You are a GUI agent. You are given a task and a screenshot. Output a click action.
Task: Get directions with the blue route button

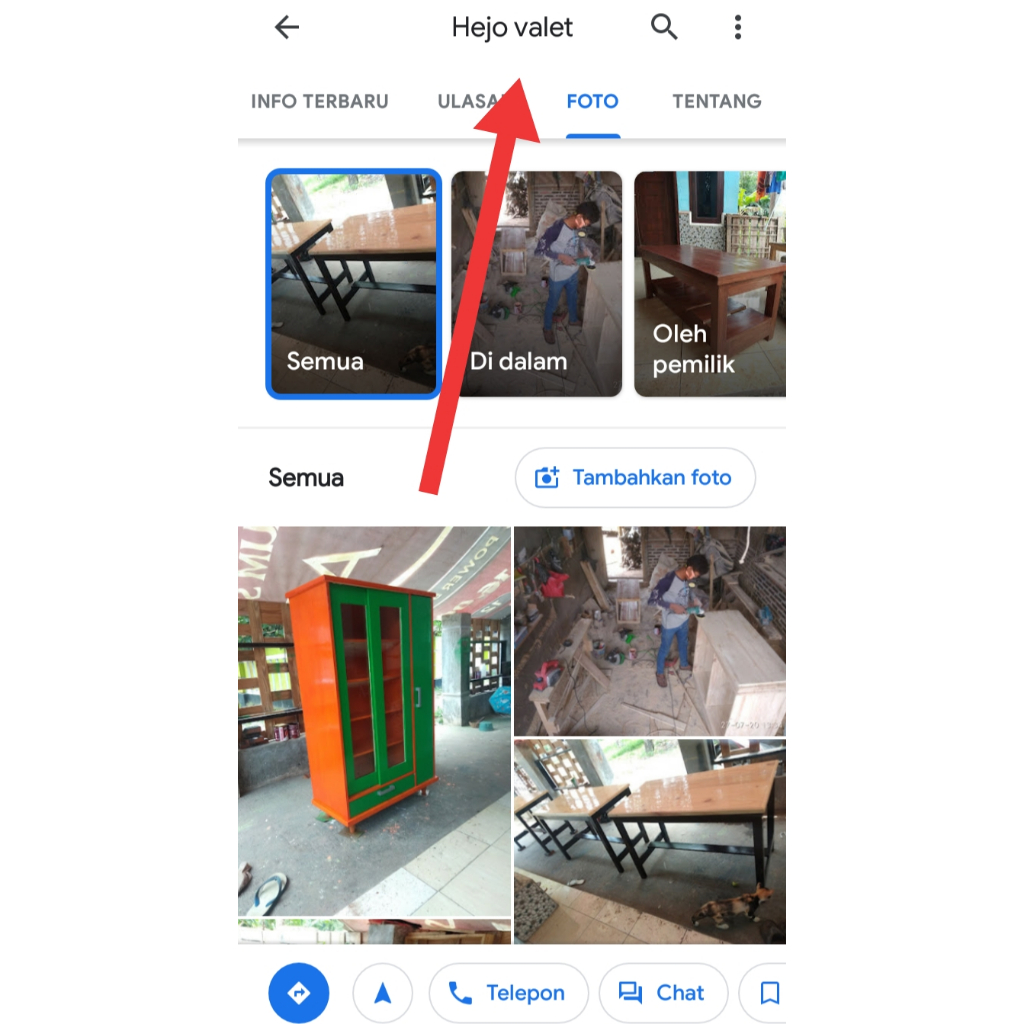point(298,993)
